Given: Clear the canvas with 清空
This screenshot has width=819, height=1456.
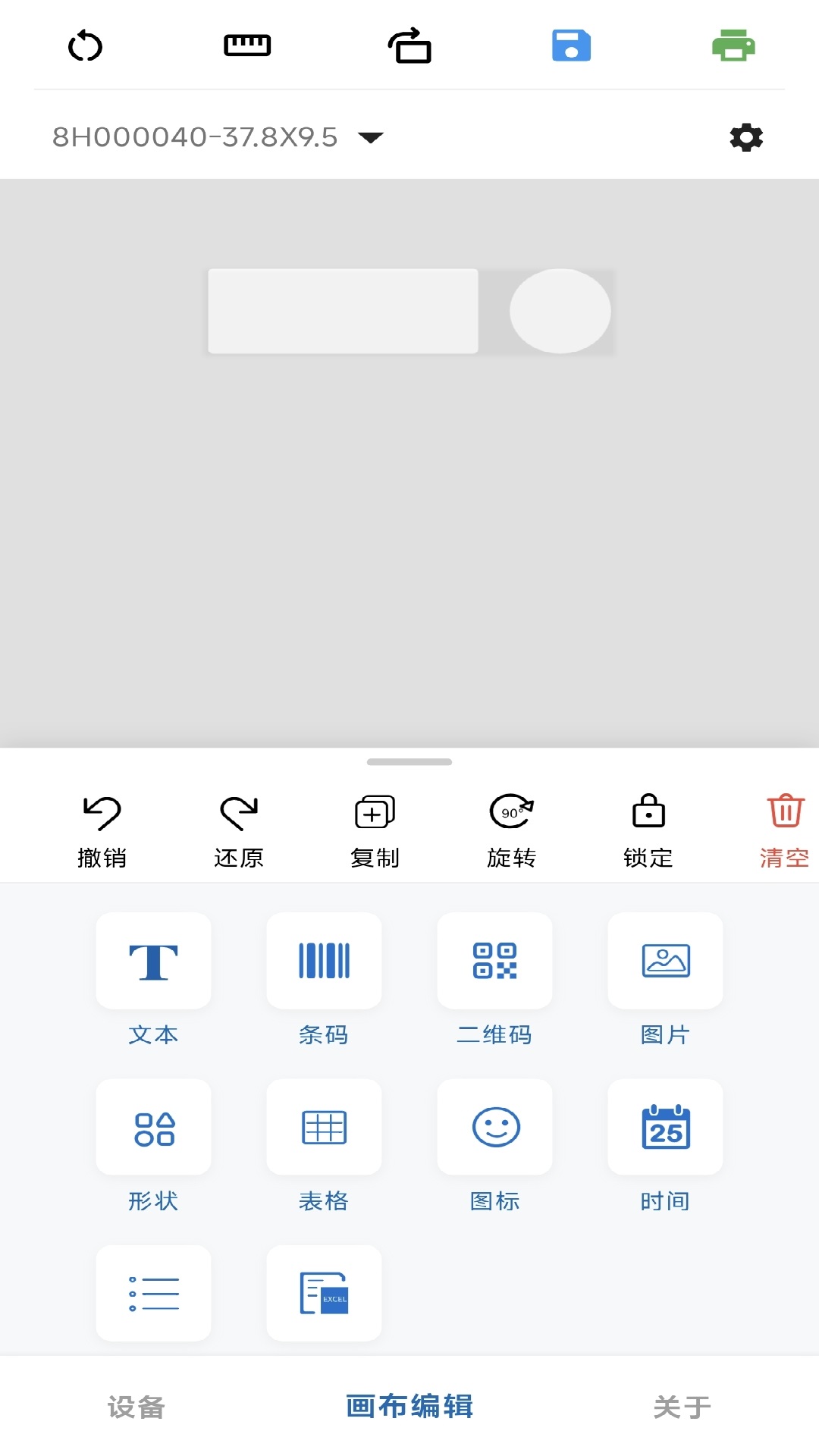Looking at the screenshot, I should (785, 831).
